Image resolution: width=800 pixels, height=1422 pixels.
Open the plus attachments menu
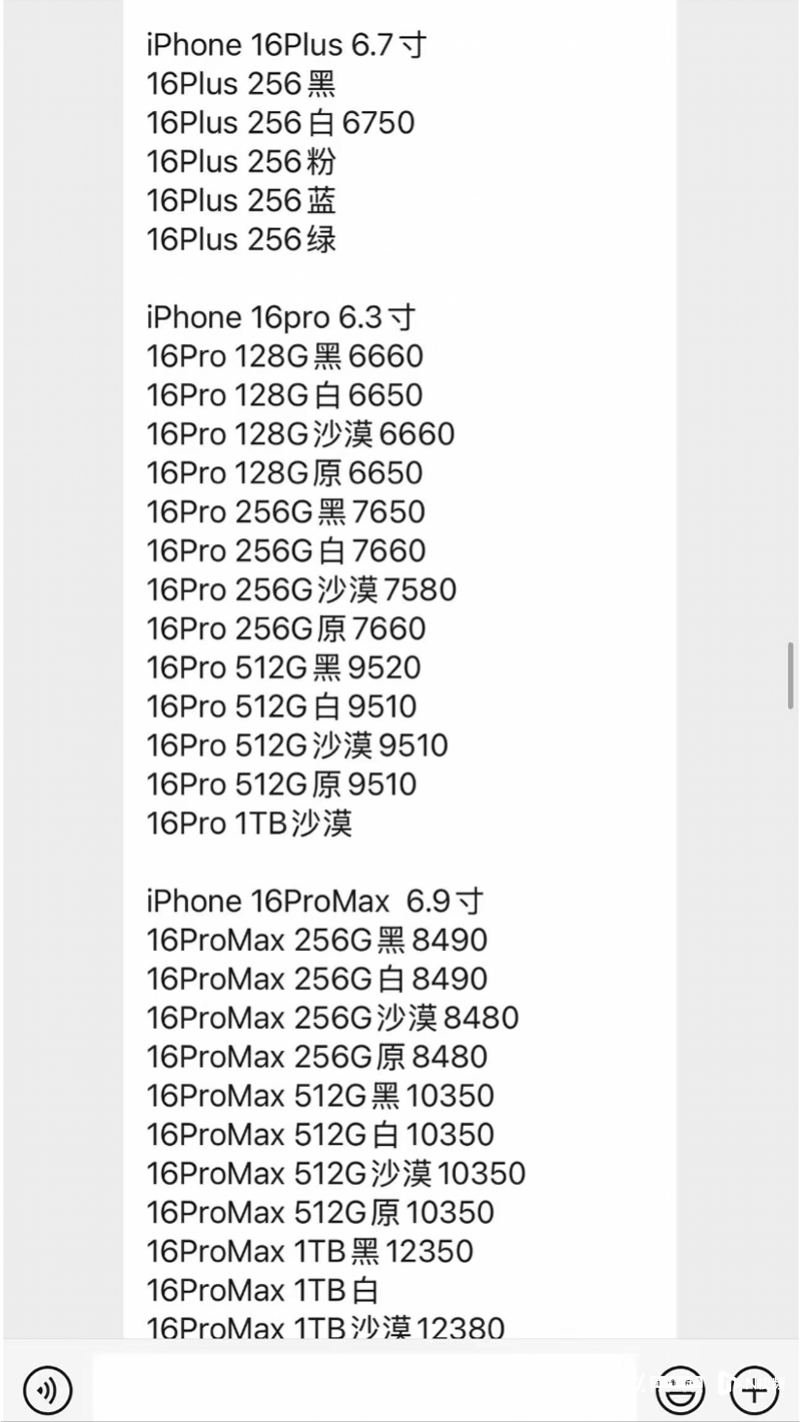coord(755,1389)
